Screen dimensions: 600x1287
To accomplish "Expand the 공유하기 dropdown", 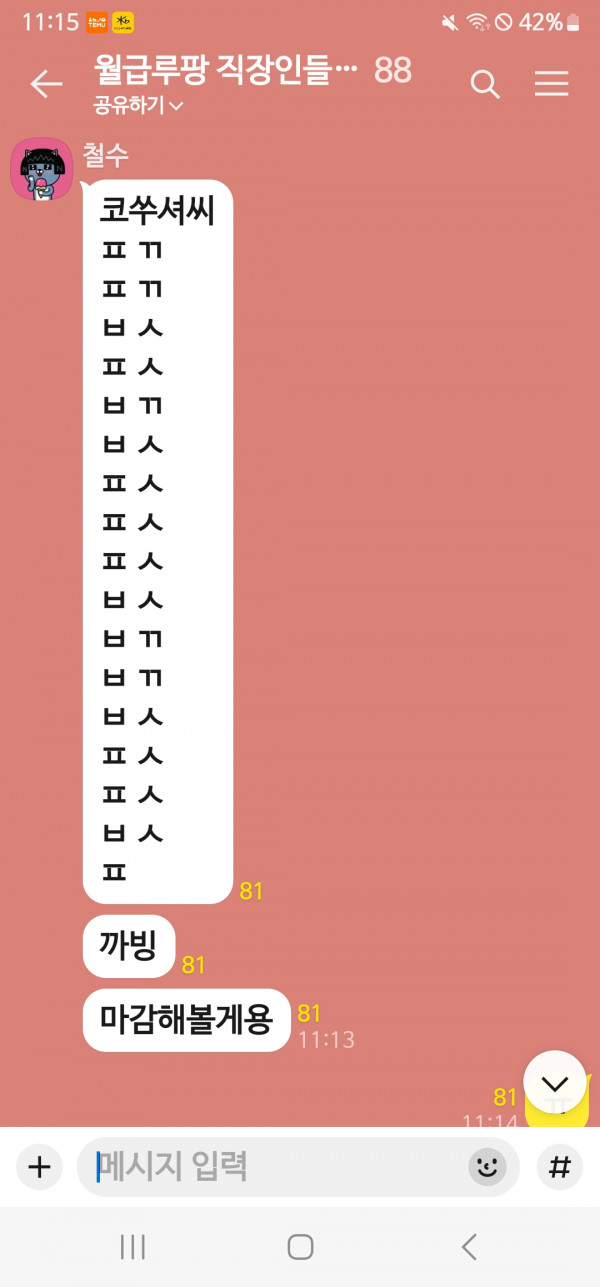I will (138, 105).
